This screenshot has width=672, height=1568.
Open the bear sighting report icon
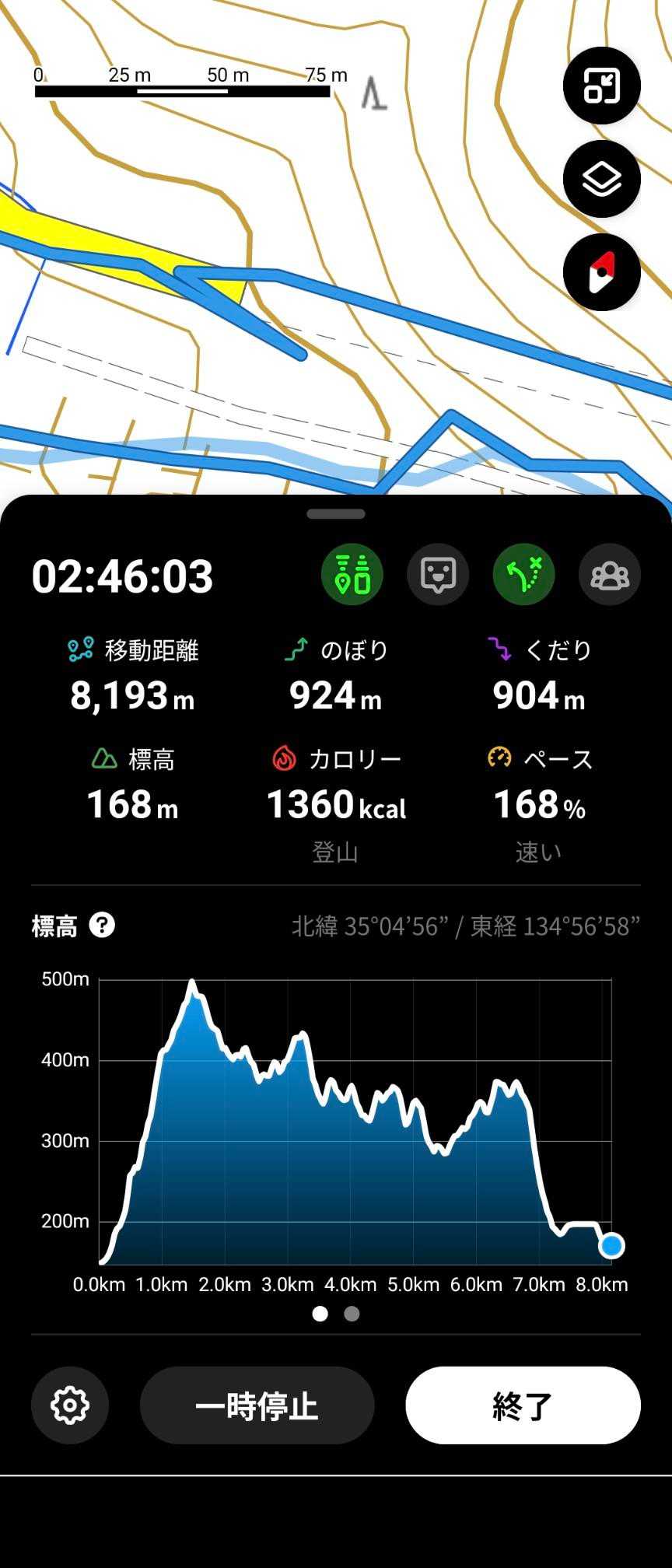[x=438, y=575]
